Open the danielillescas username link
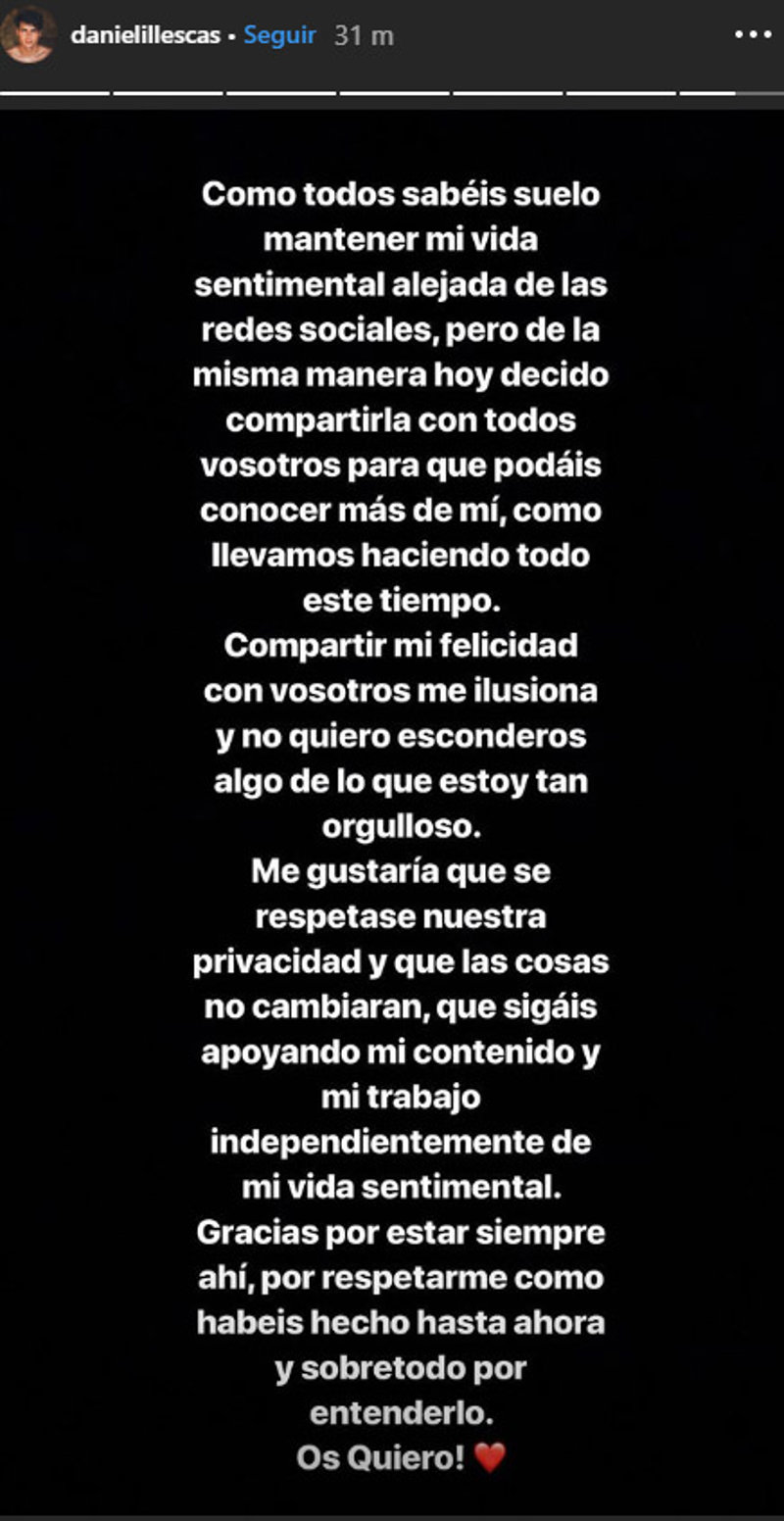This screenshot has height=1521, width=784. tap(145, 36)
